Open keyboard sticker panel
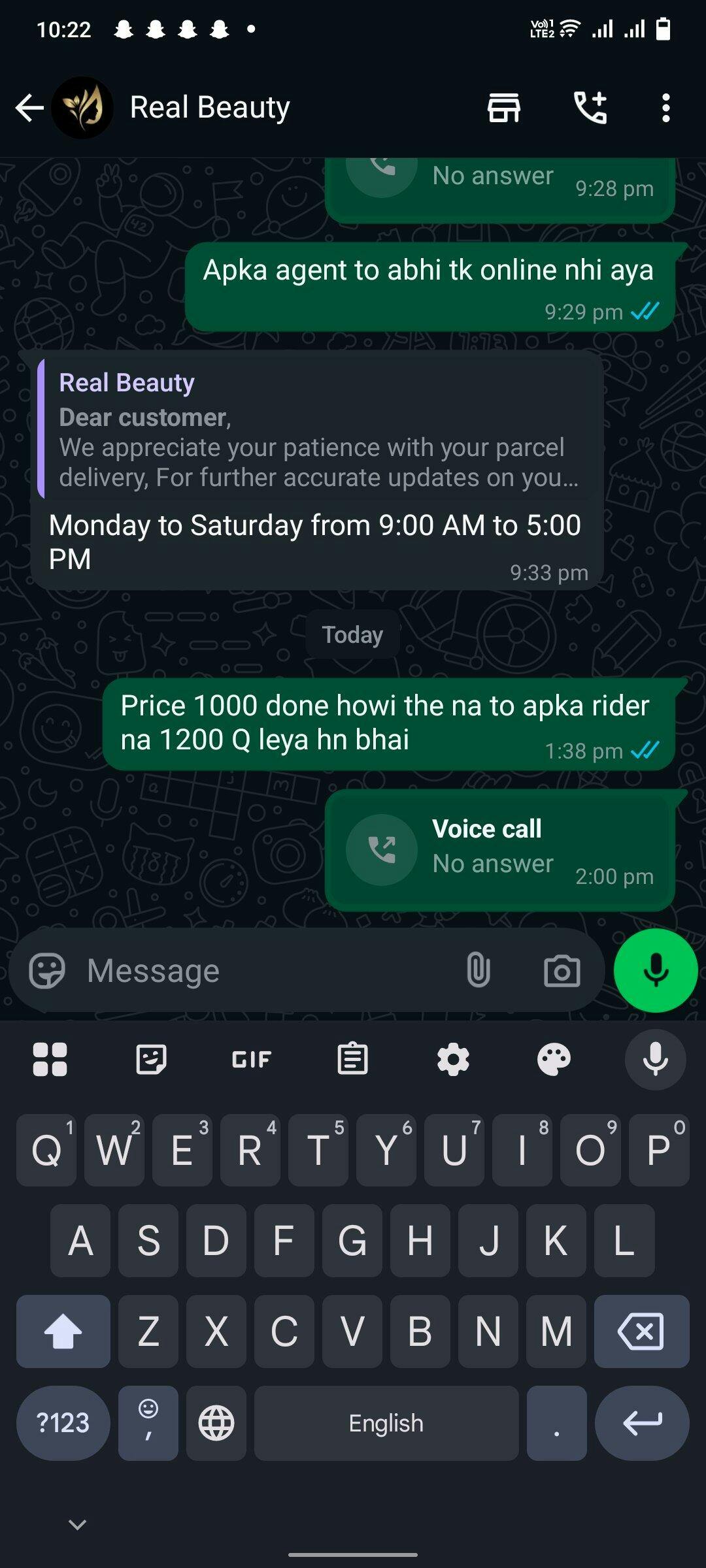Screen dimensions: 706x1568 click(151, 1059)
